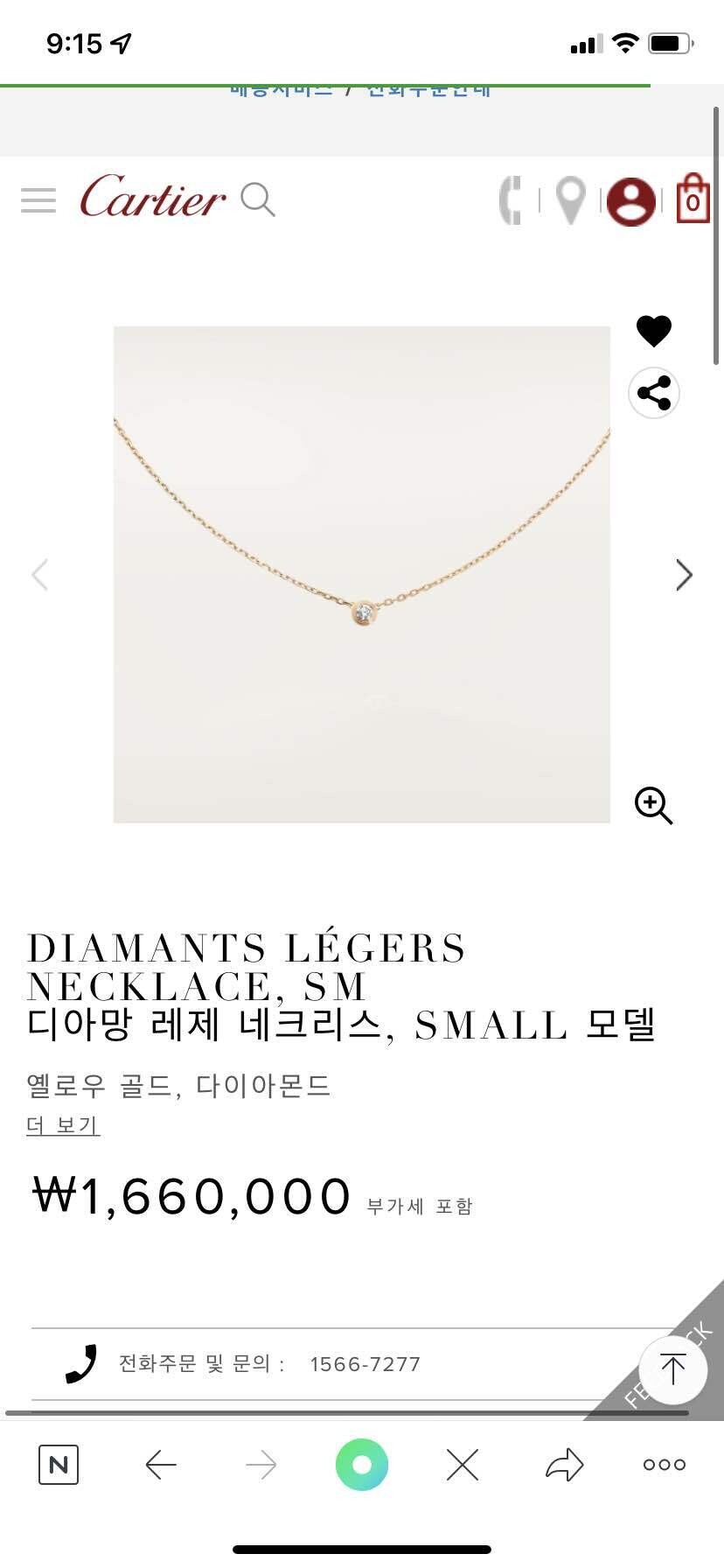Zoom into the necklace product image
This screenshot has height=1568, width=724.
pyautogui.click(x=653, y=807)
